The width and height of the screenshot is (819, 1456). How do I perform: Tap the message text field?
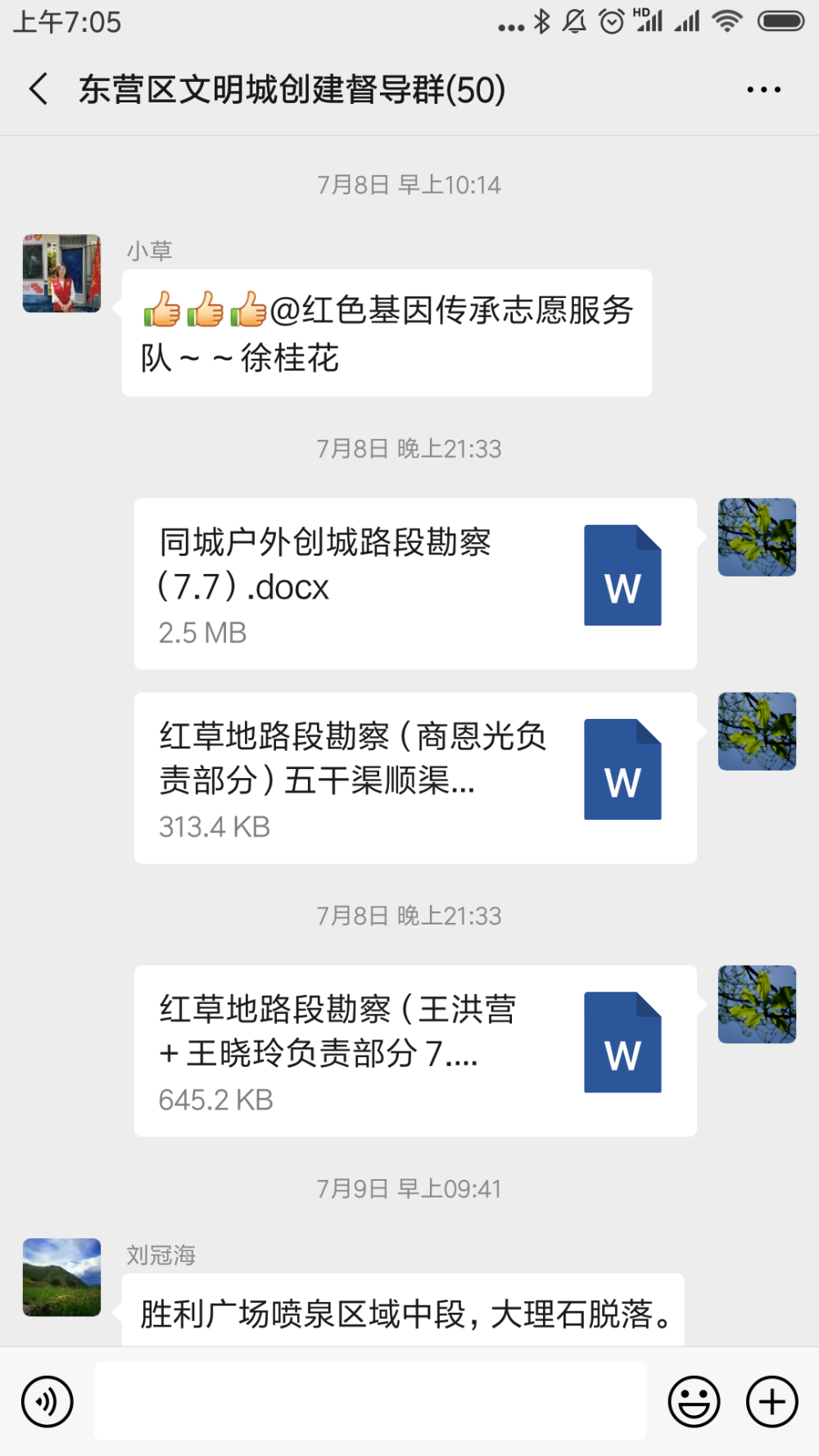tap(370, 1401)
